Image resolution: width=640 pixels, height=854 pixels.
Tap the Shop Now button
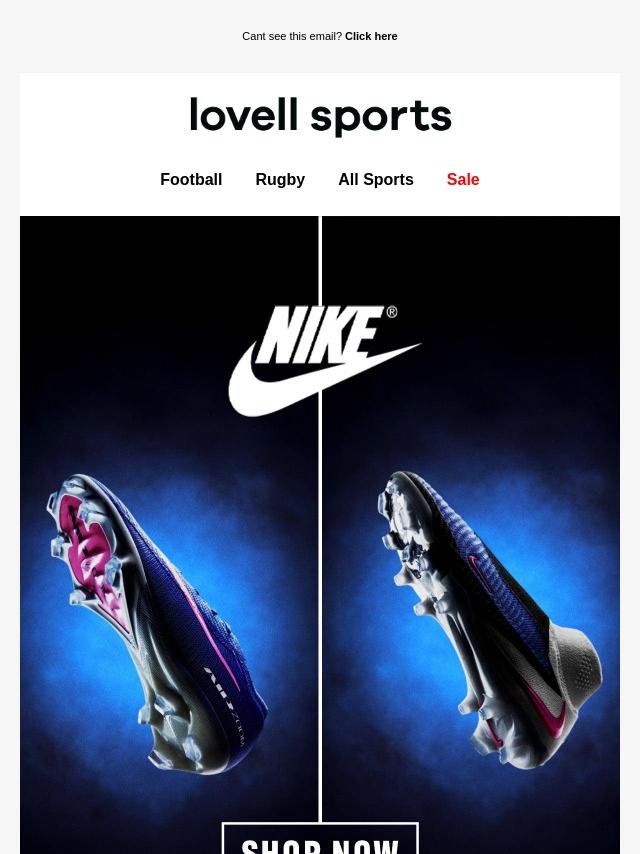[x=320, y=840]
